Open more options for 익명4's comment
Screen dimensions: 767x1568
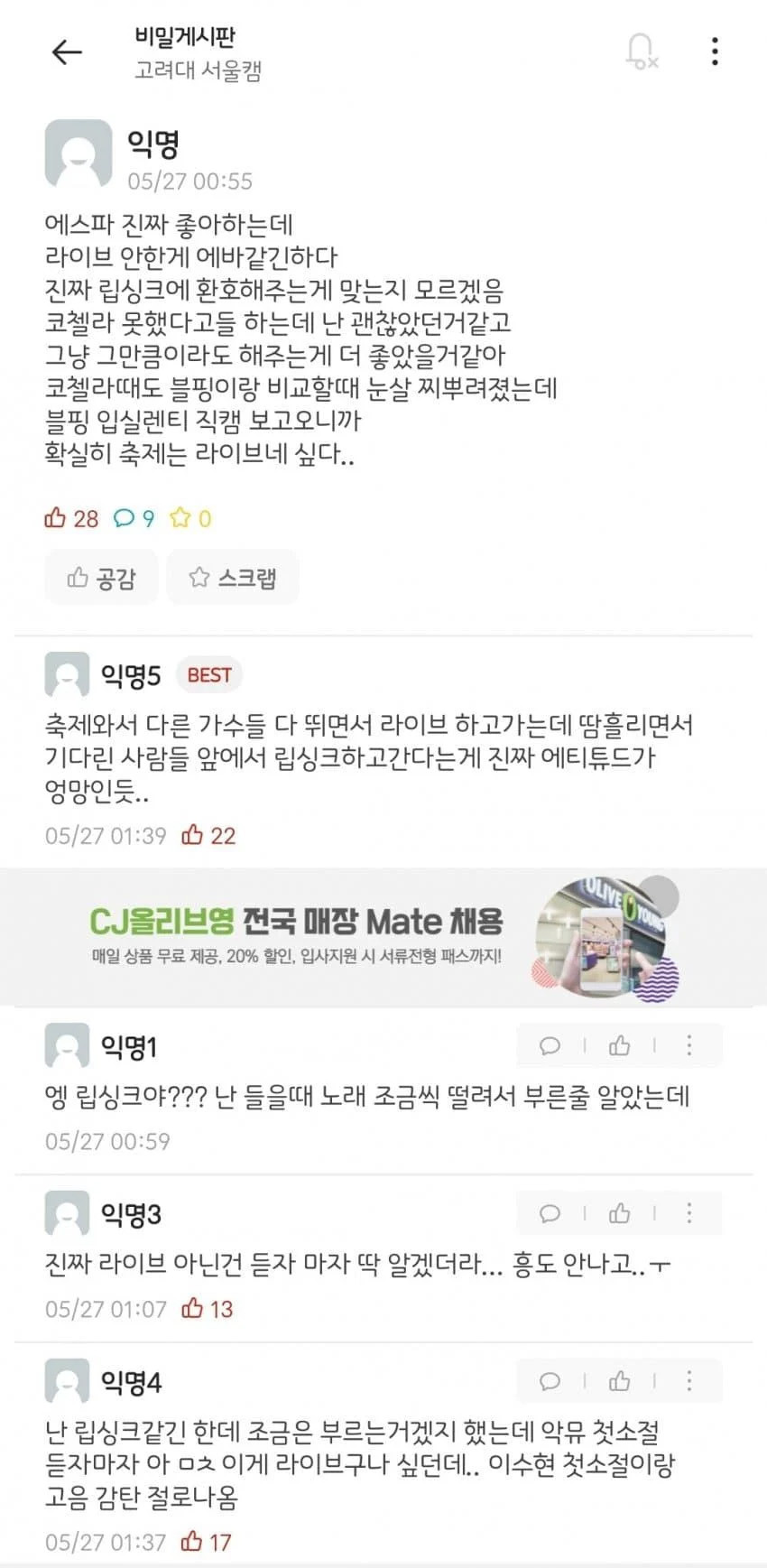pyautogui.click(x=689, y=1381)
